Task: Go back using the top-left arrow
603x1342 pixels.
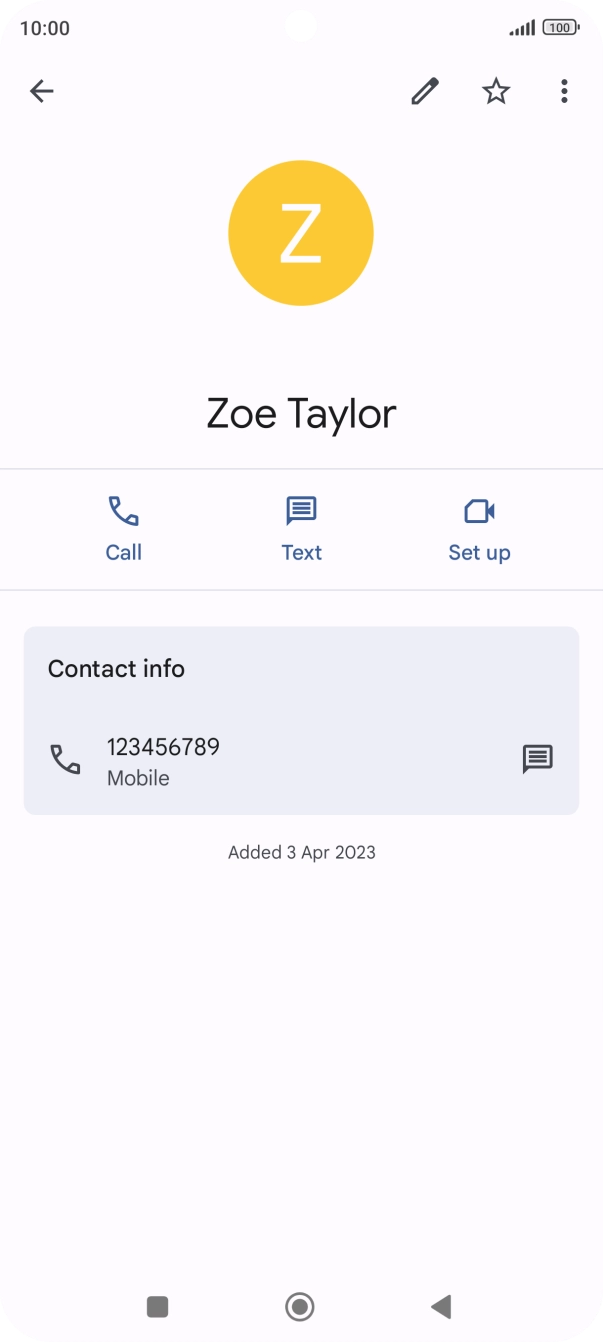Action: [x=41, y=92]
